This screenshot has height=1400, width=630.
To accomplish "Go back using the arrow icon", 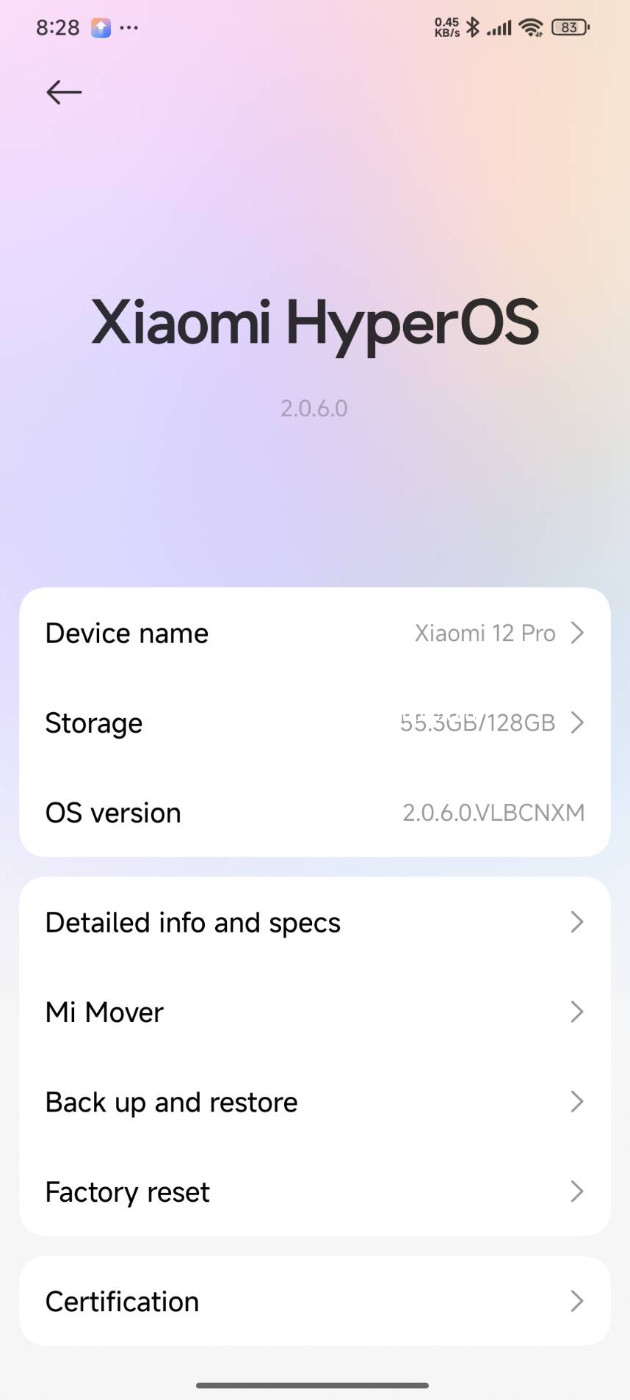I will (x=64, y=92).
